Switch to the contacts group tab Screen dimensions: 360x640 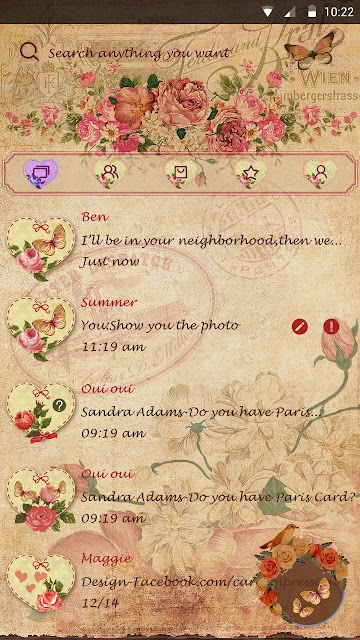[x=109, y=173]
